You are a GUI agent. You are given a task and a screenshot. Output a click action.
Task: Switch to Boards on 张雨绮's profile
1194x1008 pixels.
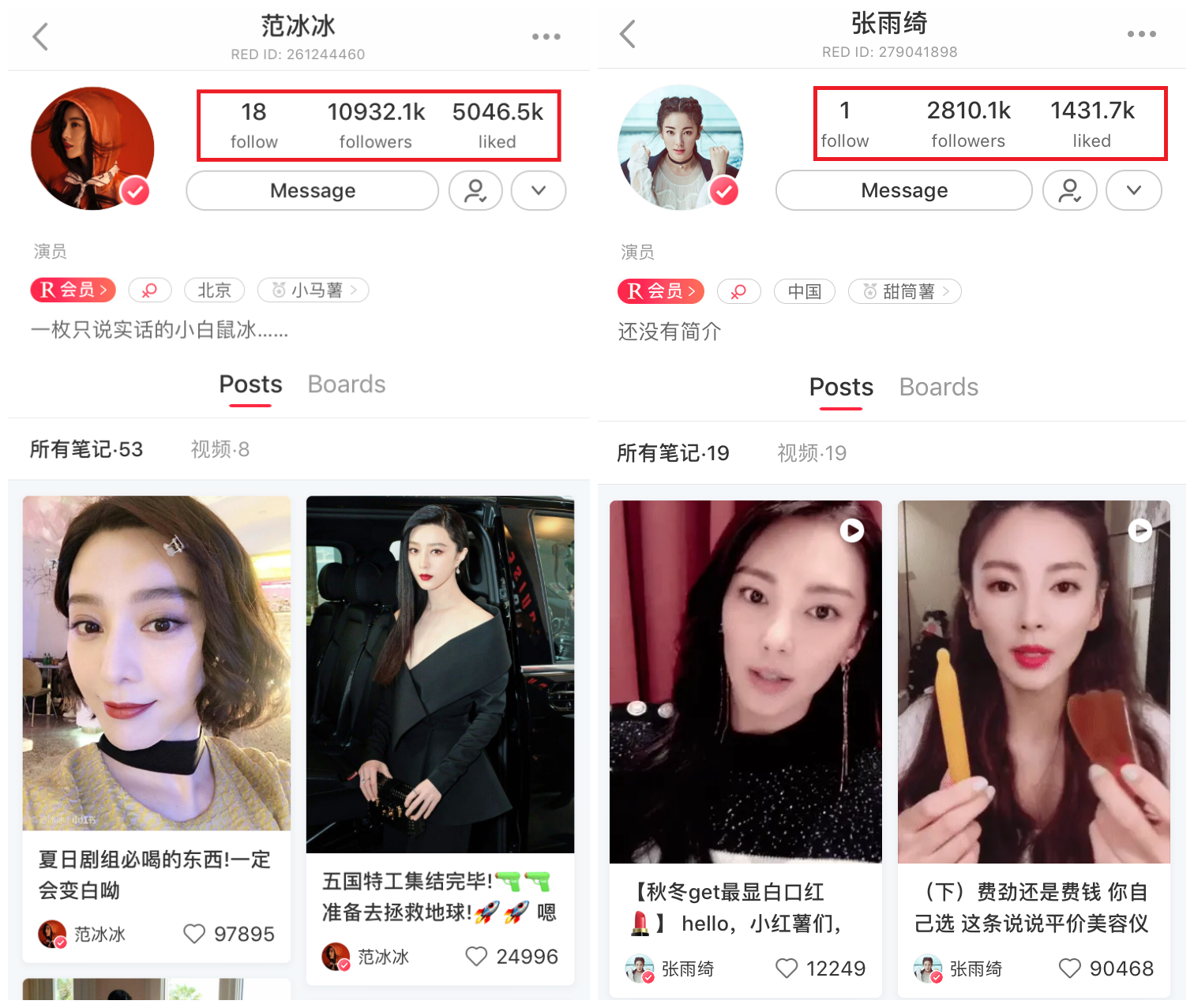(938, 388)
